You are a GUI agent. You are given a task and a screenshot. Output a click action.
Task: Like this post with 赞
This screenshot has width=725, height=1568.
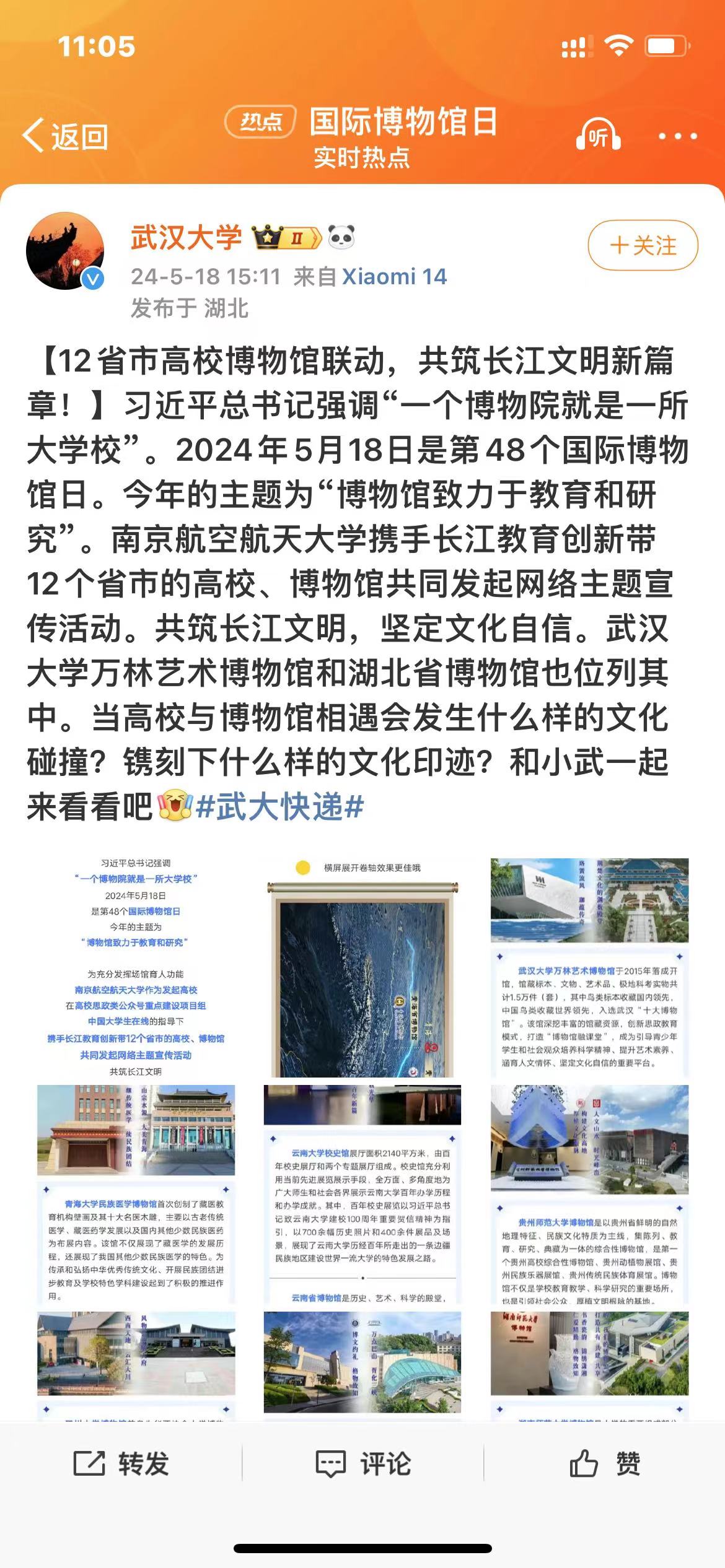click(604, 1464)
